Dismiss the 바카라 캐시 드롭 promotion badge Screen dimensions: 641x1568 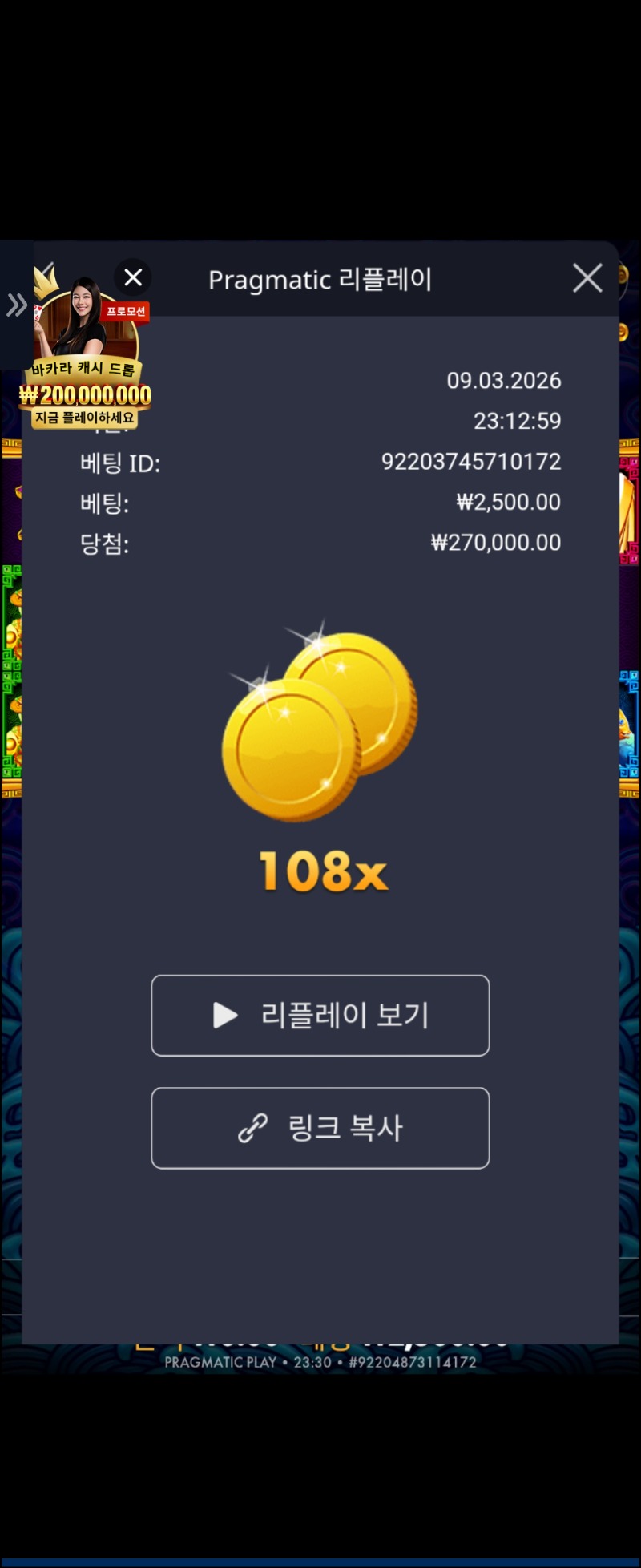(133, 277)
